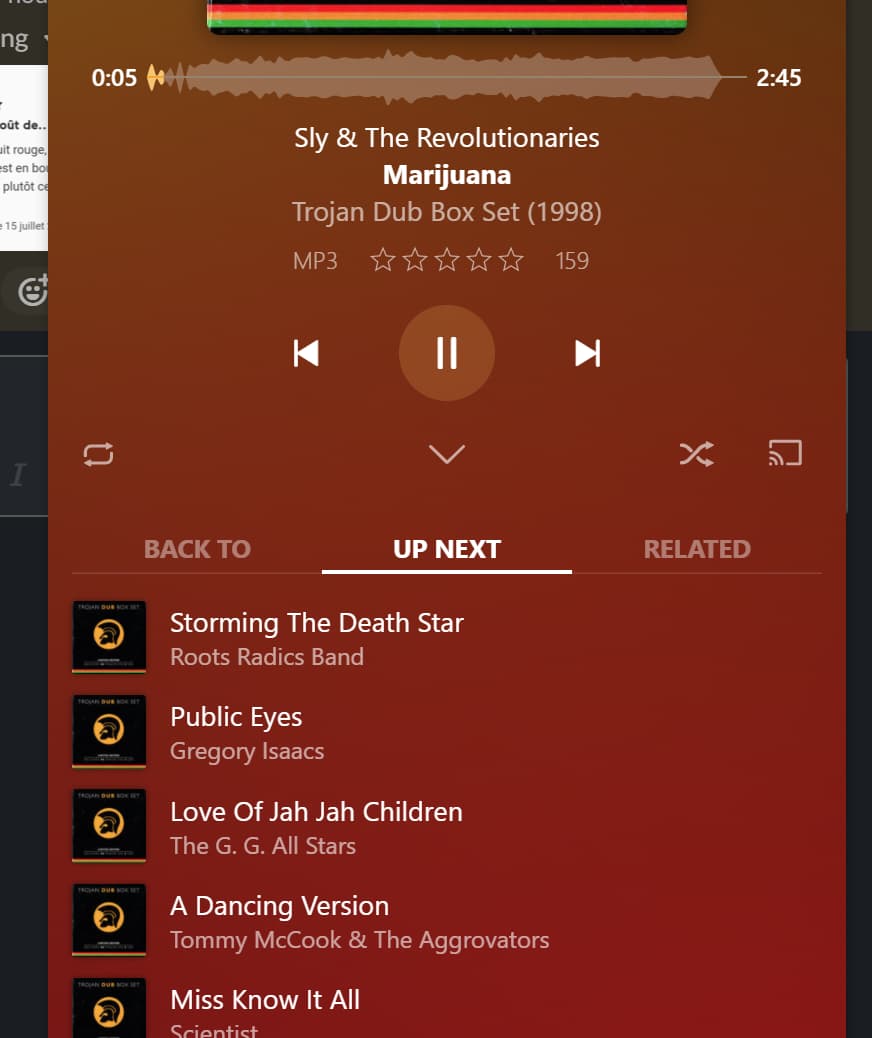Select the Up Next tab

pos(446,549)
